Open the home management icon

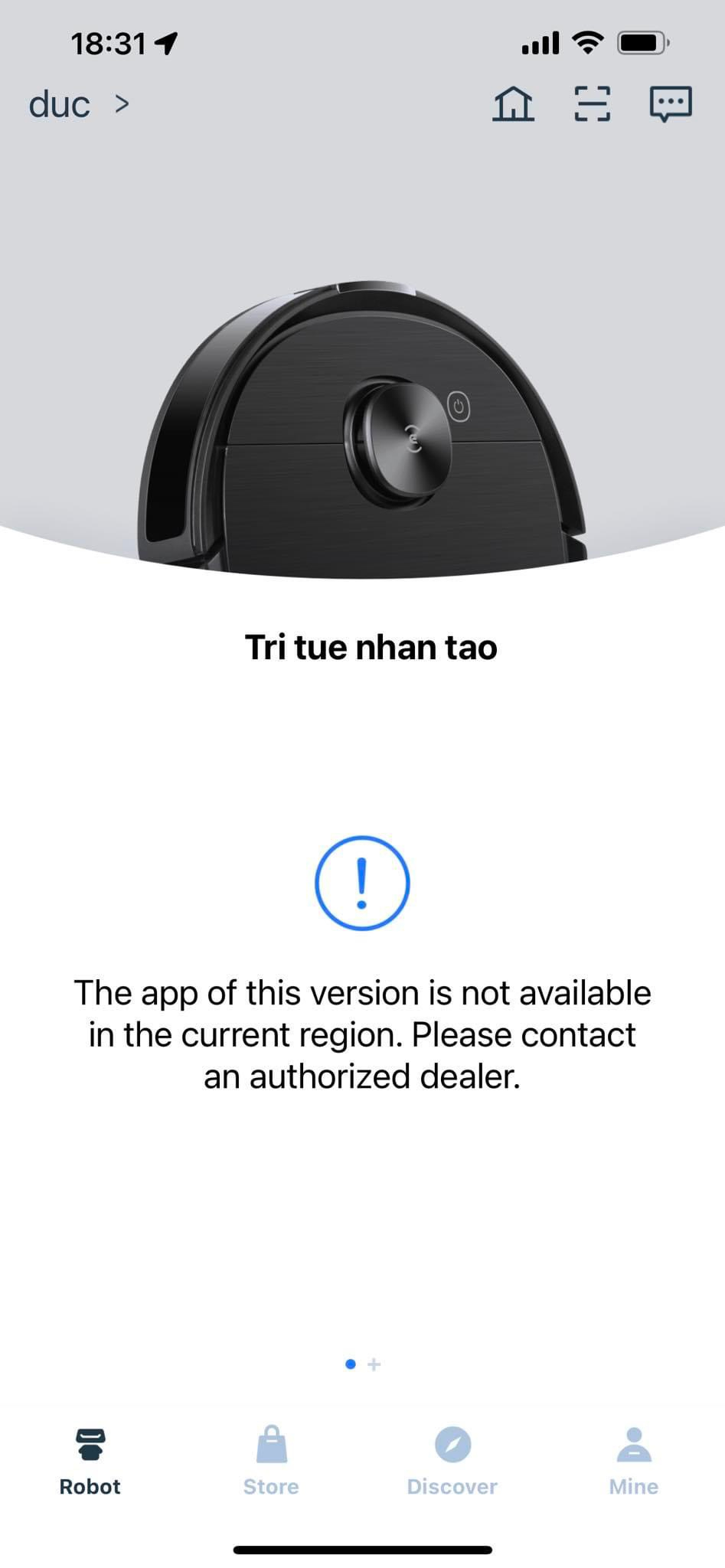514,104
